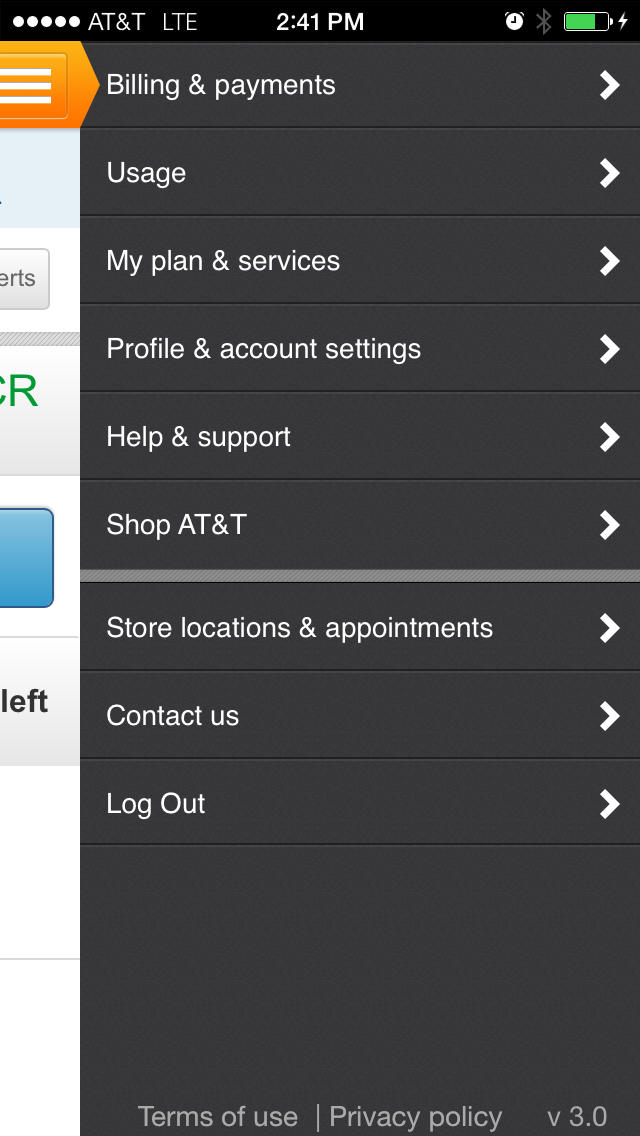Open My plan & services

[x=360, y=261]
